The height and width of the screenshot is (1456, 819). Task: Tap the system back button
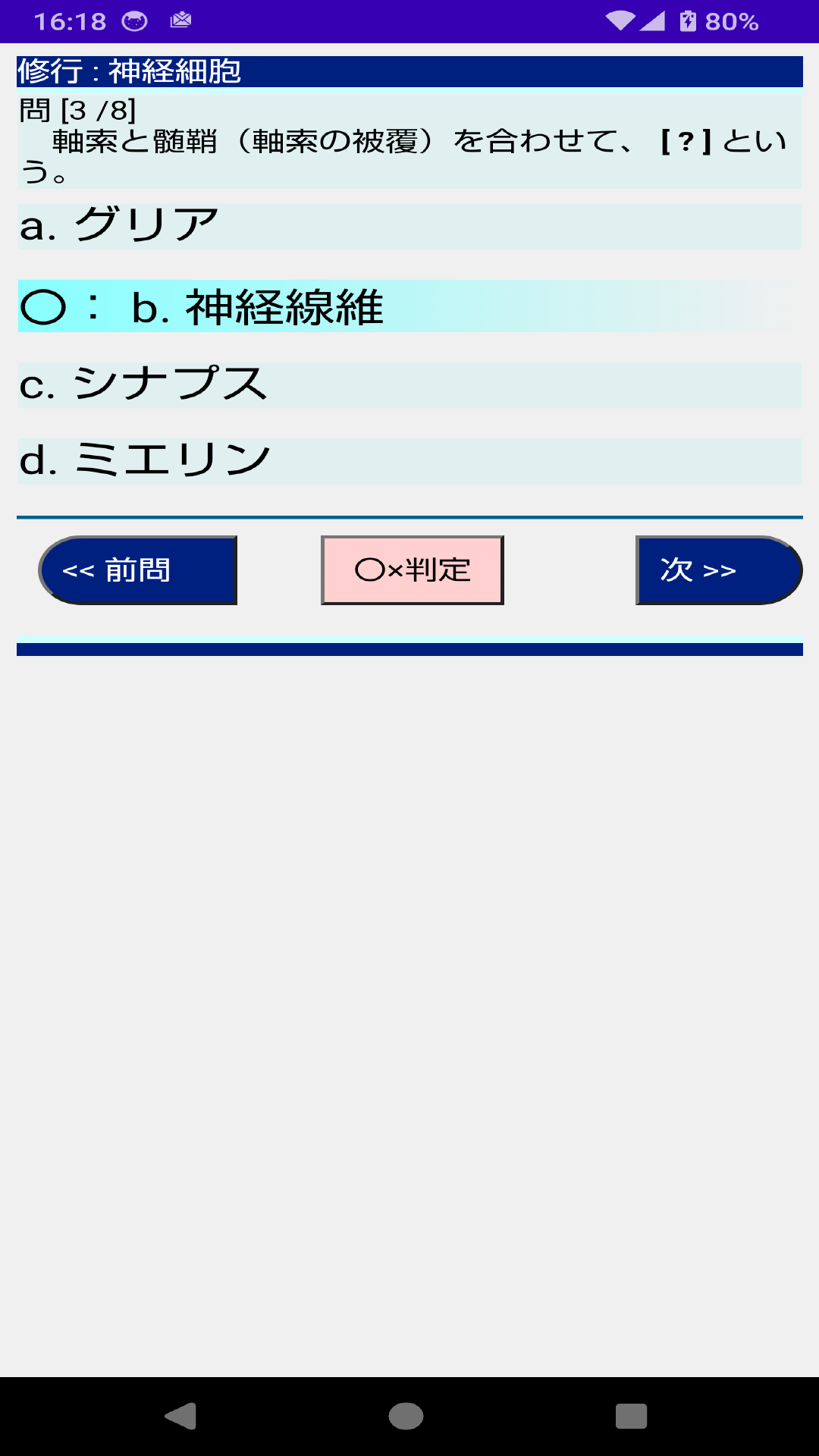pyautogui.click(x=180, y=1416)
